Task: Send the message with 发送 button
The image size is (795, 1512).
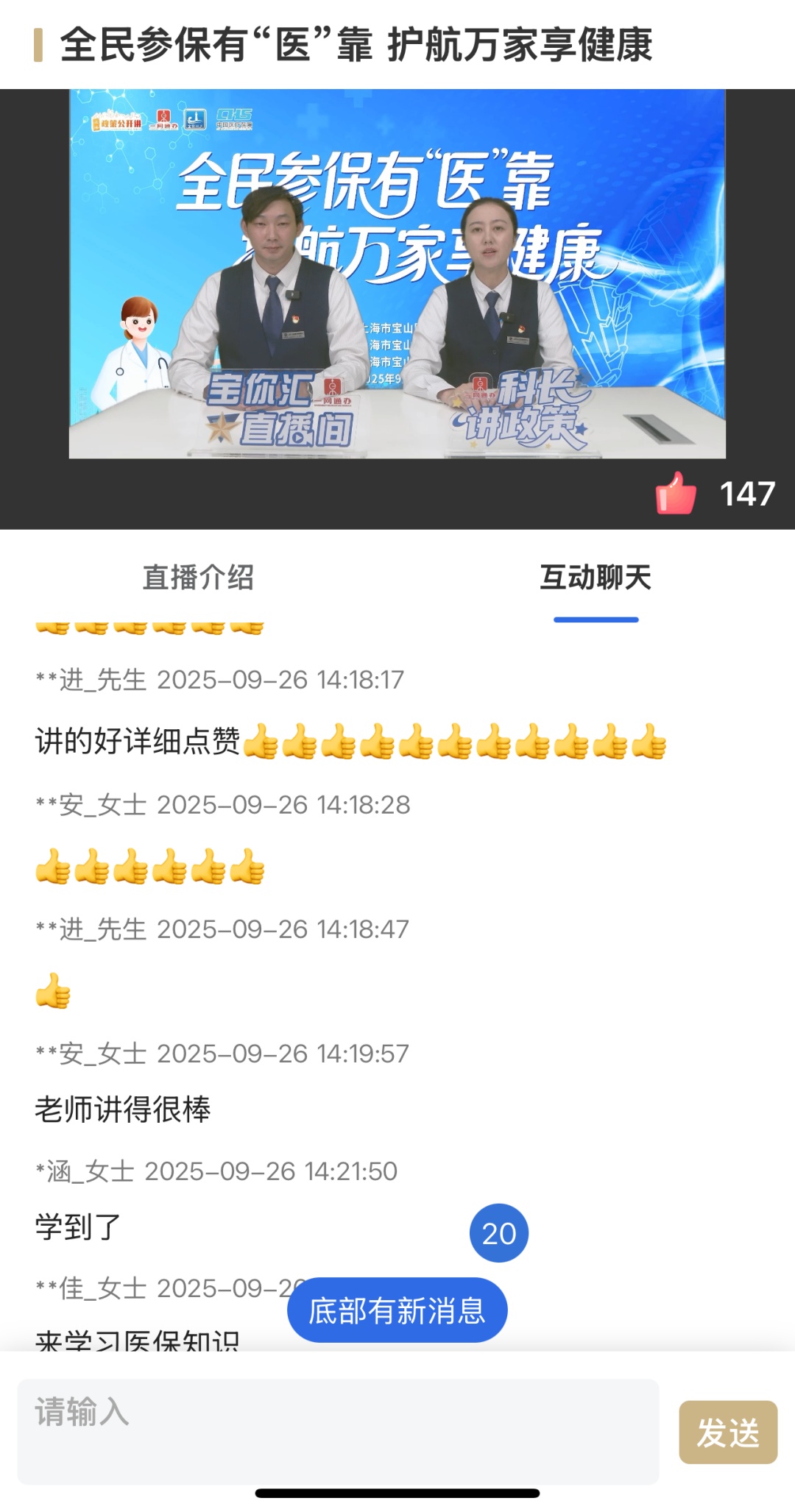Action: (727, 1432)
